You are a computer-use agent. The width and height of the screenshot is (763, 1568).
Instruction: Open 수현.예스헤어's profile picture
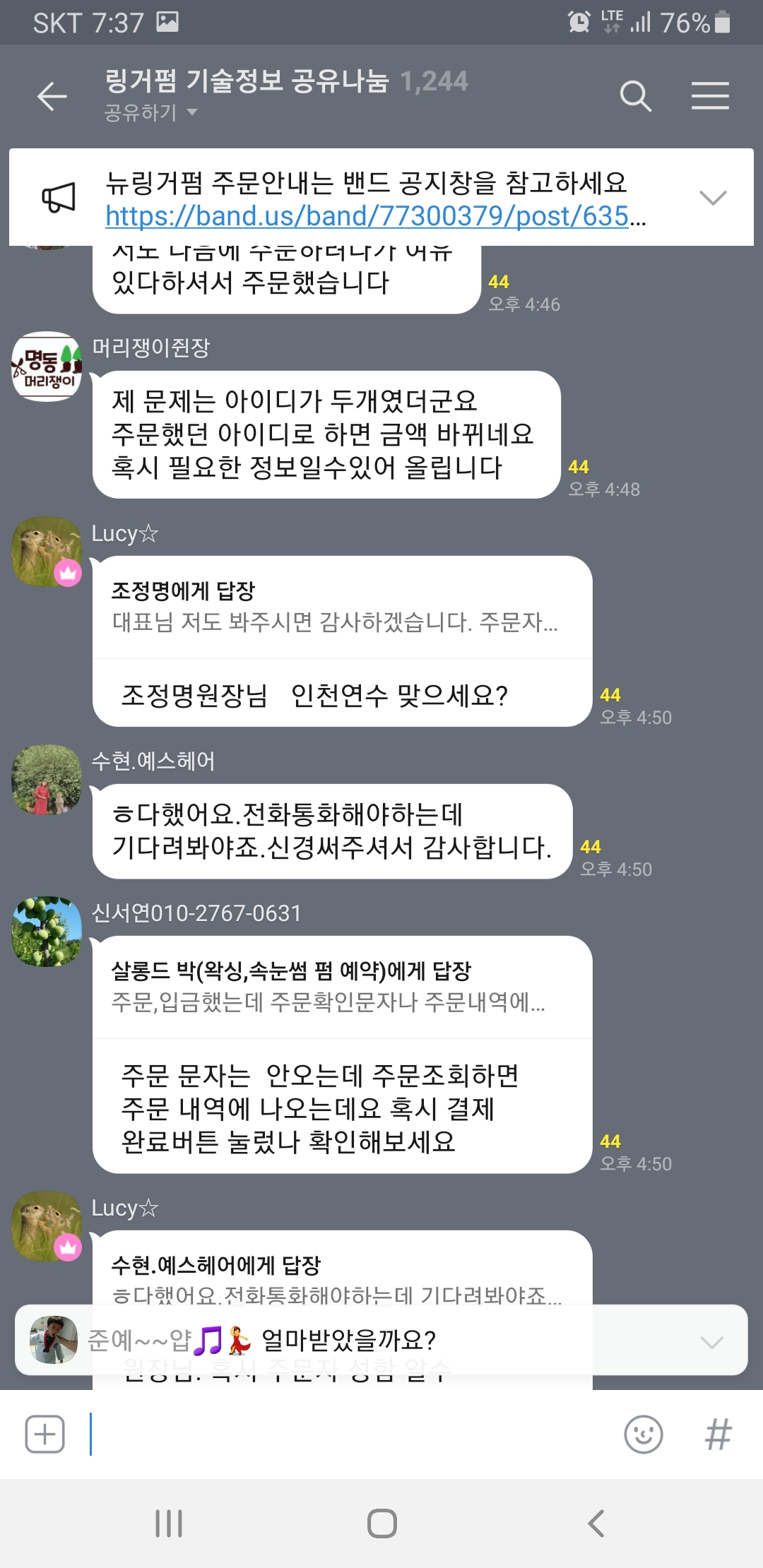pyautogui.click(x=47, y=780)
